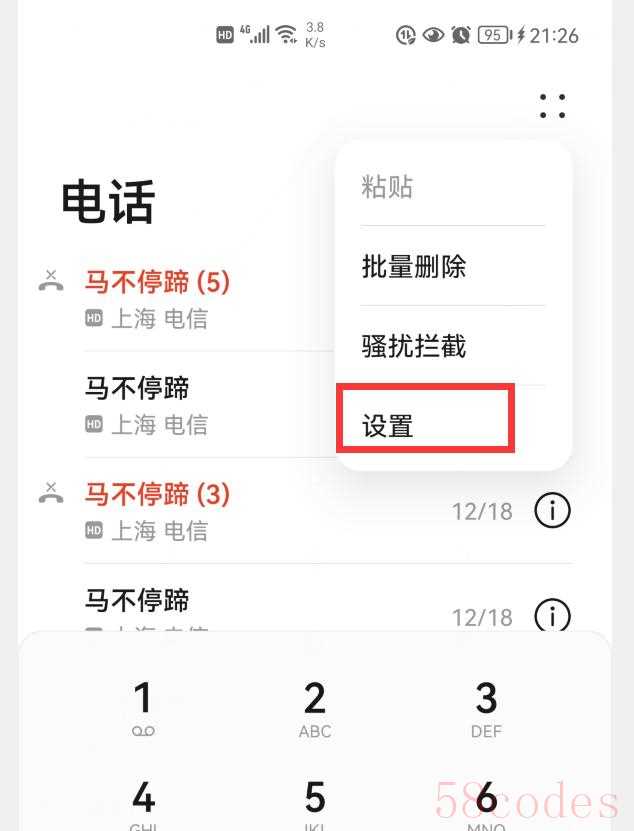This screenshot has height=831, width=634.
Task: Tap the 4 GHI dial key
Action: tap(143, 800)
